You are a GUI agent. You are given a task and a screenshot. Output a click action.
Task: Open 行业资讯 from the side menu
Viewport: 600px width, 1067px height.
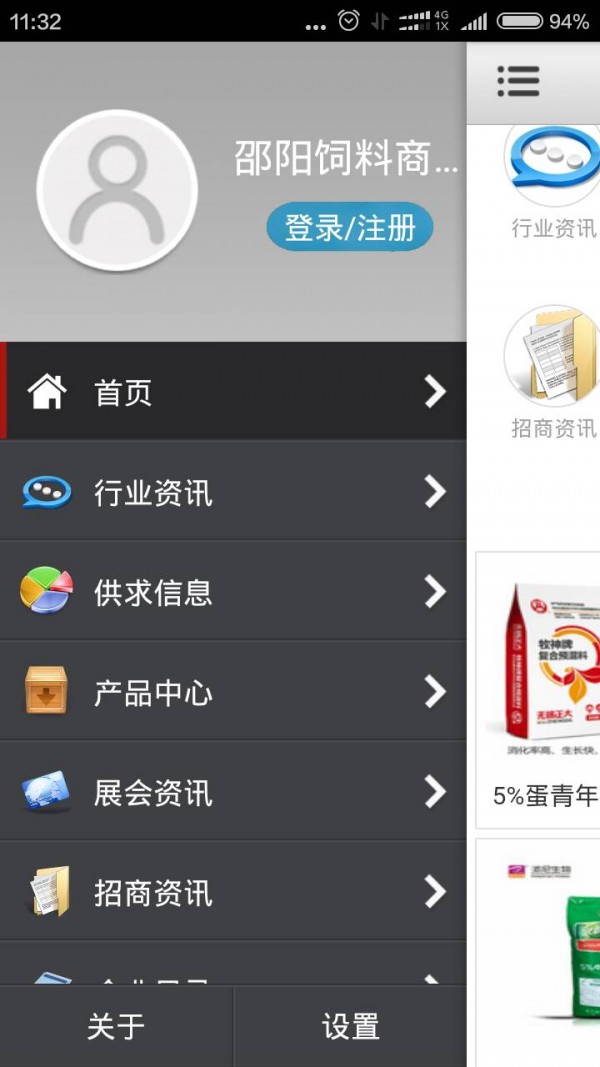(x=233, y=491)
